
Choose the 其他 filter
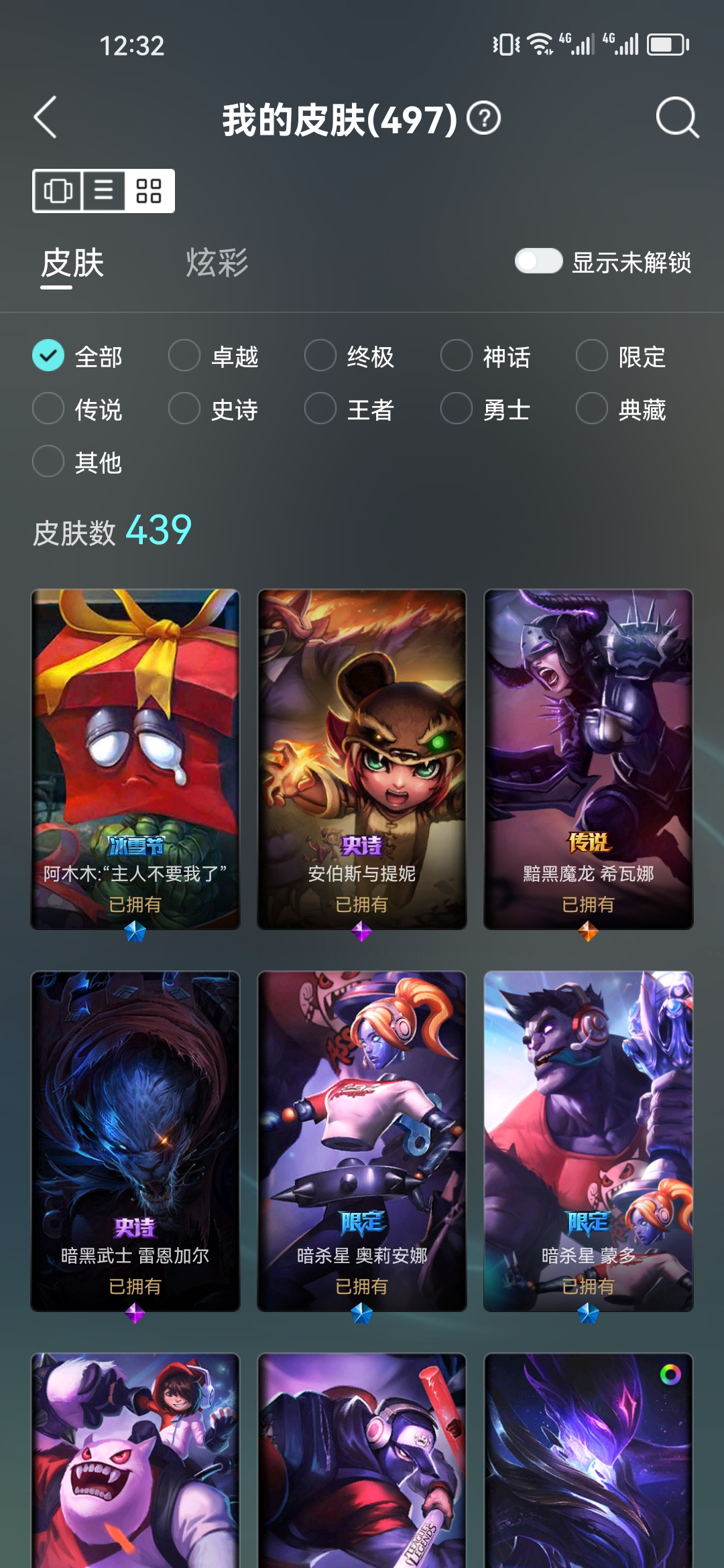[48, 462]
